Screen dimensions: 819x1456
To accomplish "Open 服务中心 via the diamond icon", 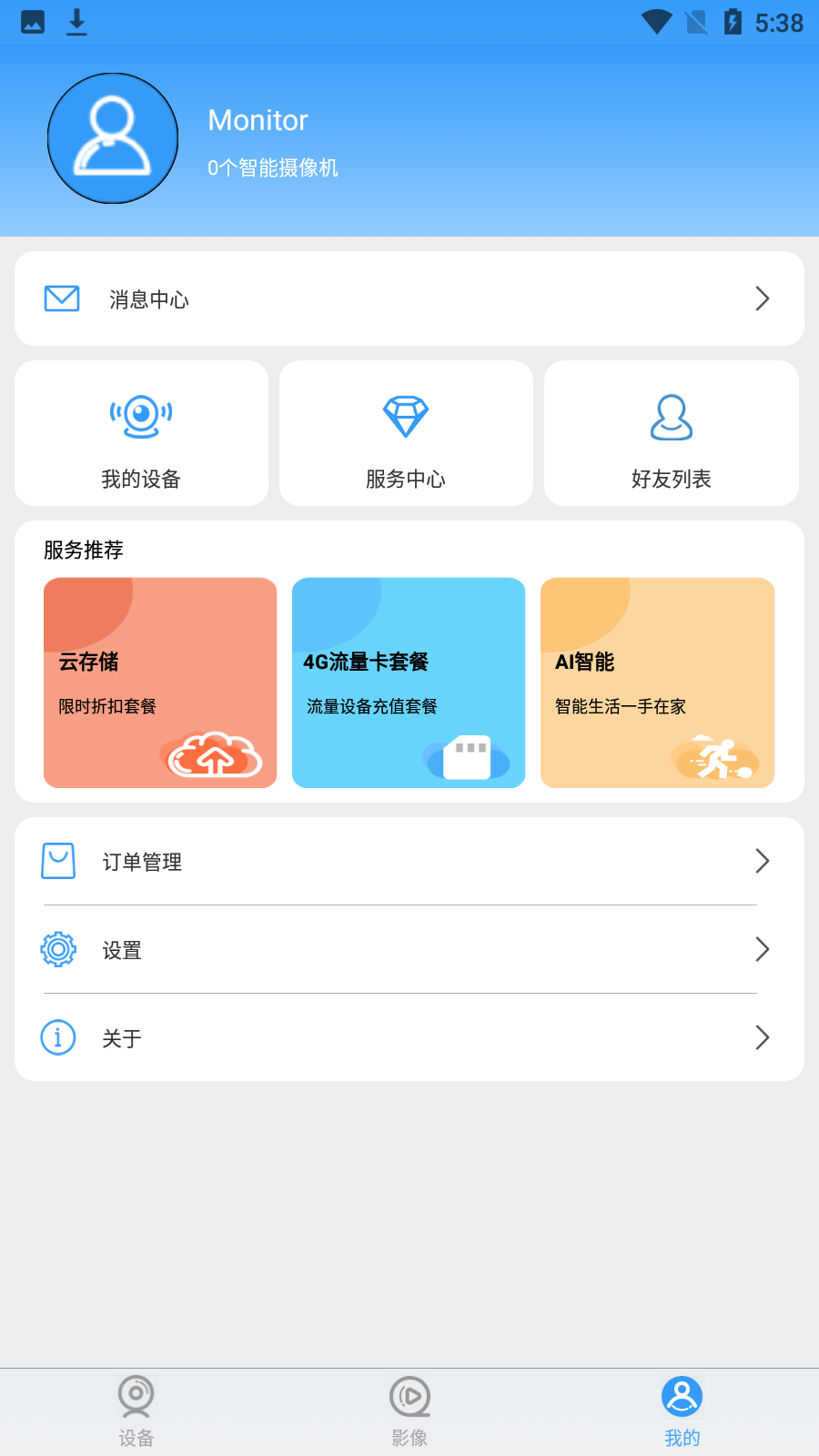I will [x=406, y=417].
